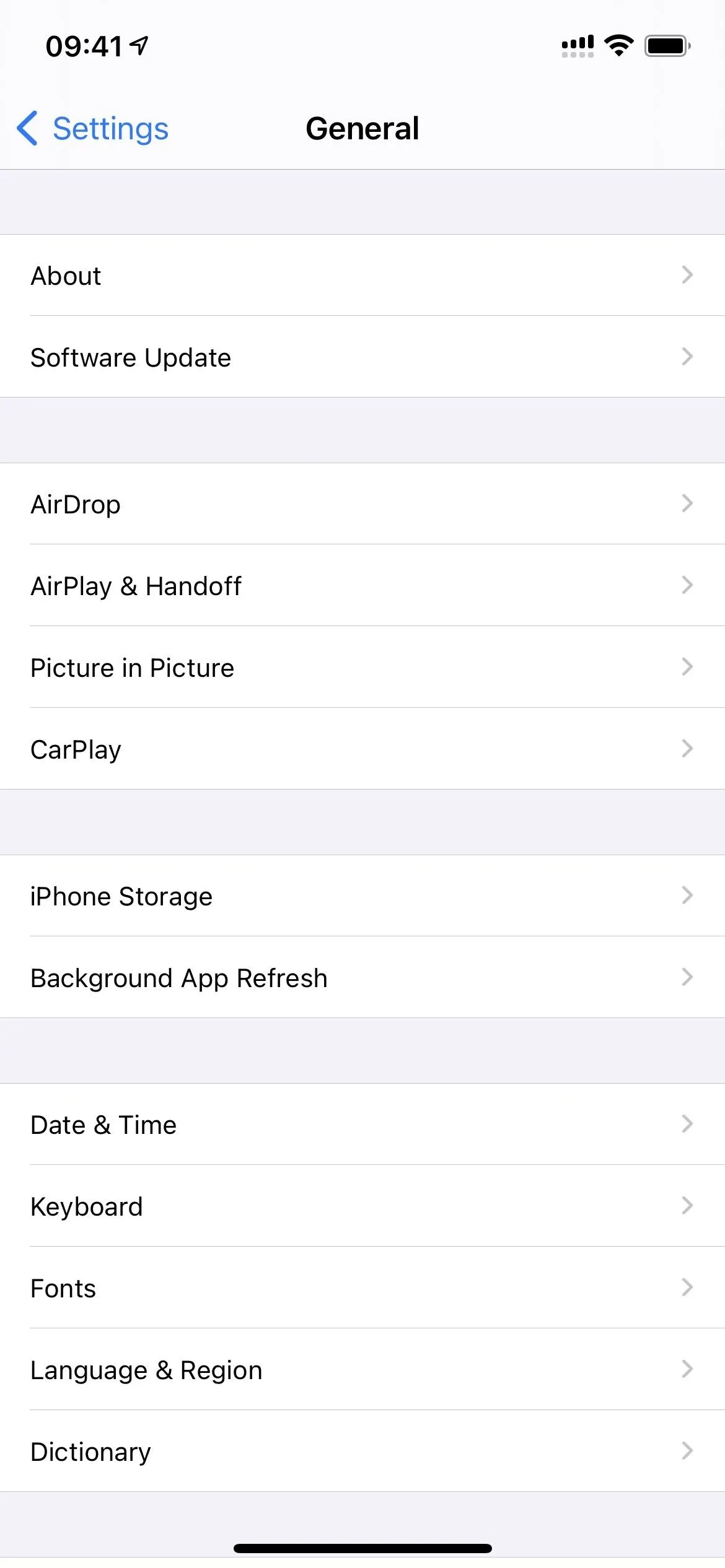Open Date & Time settings
725x1568 pixels.
[x=362, y=1125]
